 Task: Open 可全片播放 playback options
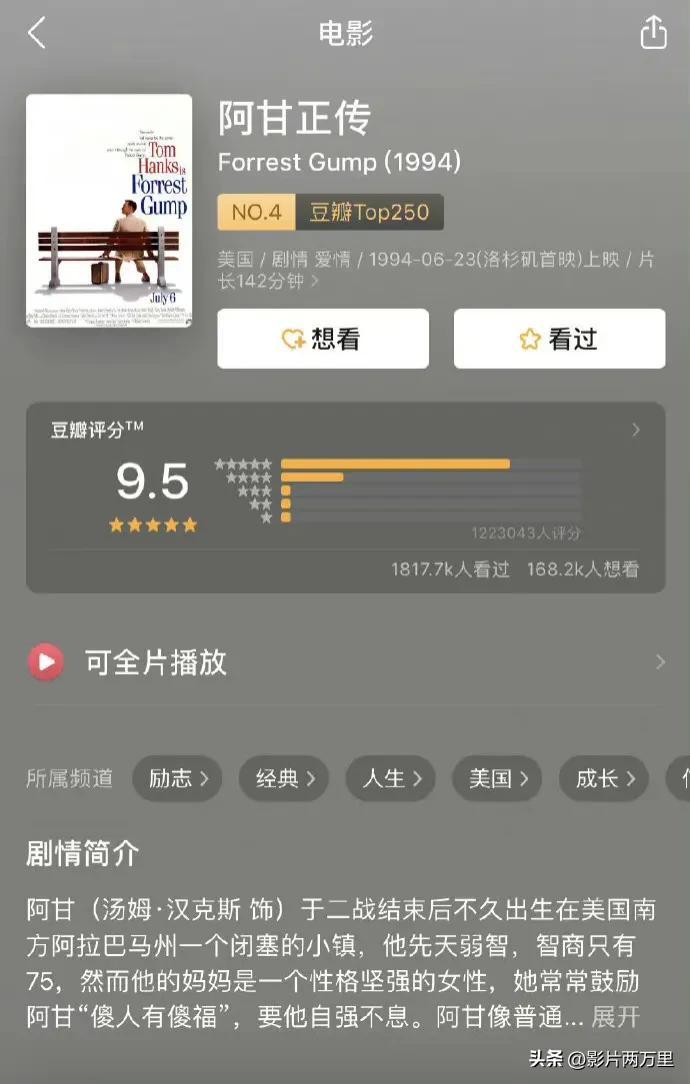click(x=345, y=662)
